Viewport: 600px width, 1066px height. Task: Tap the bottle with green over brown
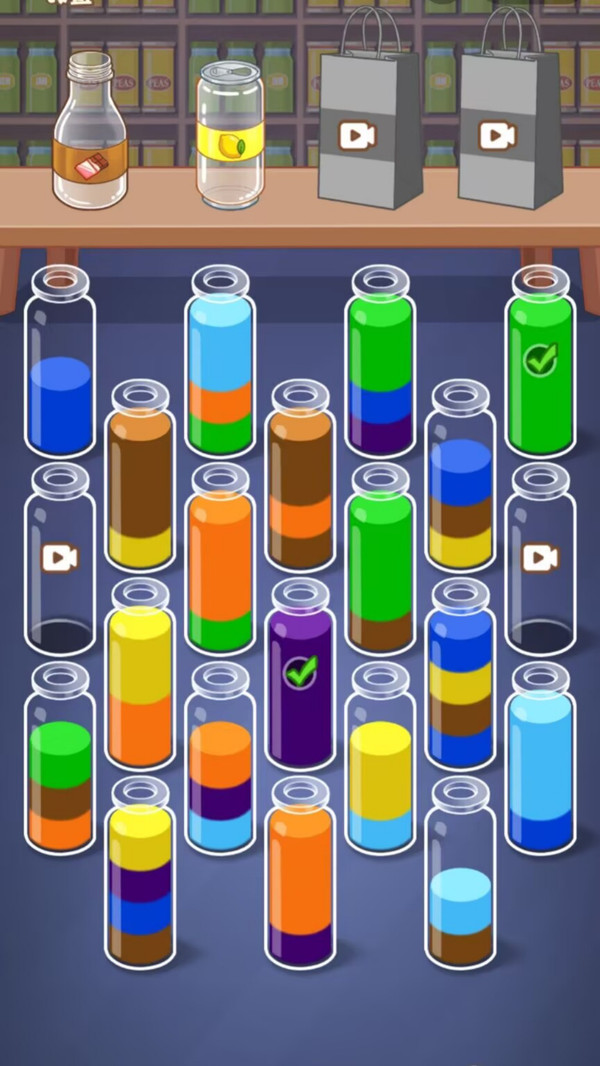click(x=380, y=565)
